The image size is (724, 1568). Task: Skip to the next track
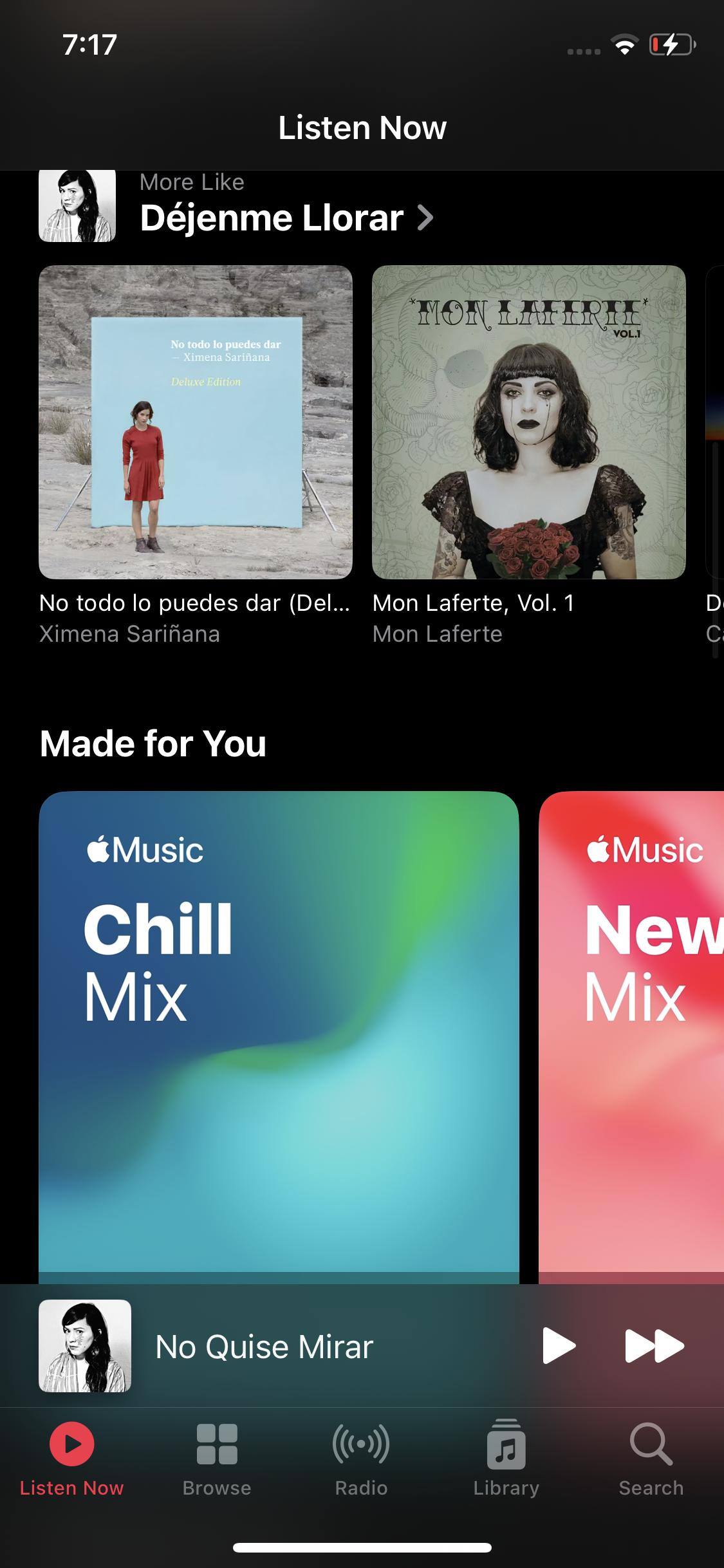(654, 1345)
